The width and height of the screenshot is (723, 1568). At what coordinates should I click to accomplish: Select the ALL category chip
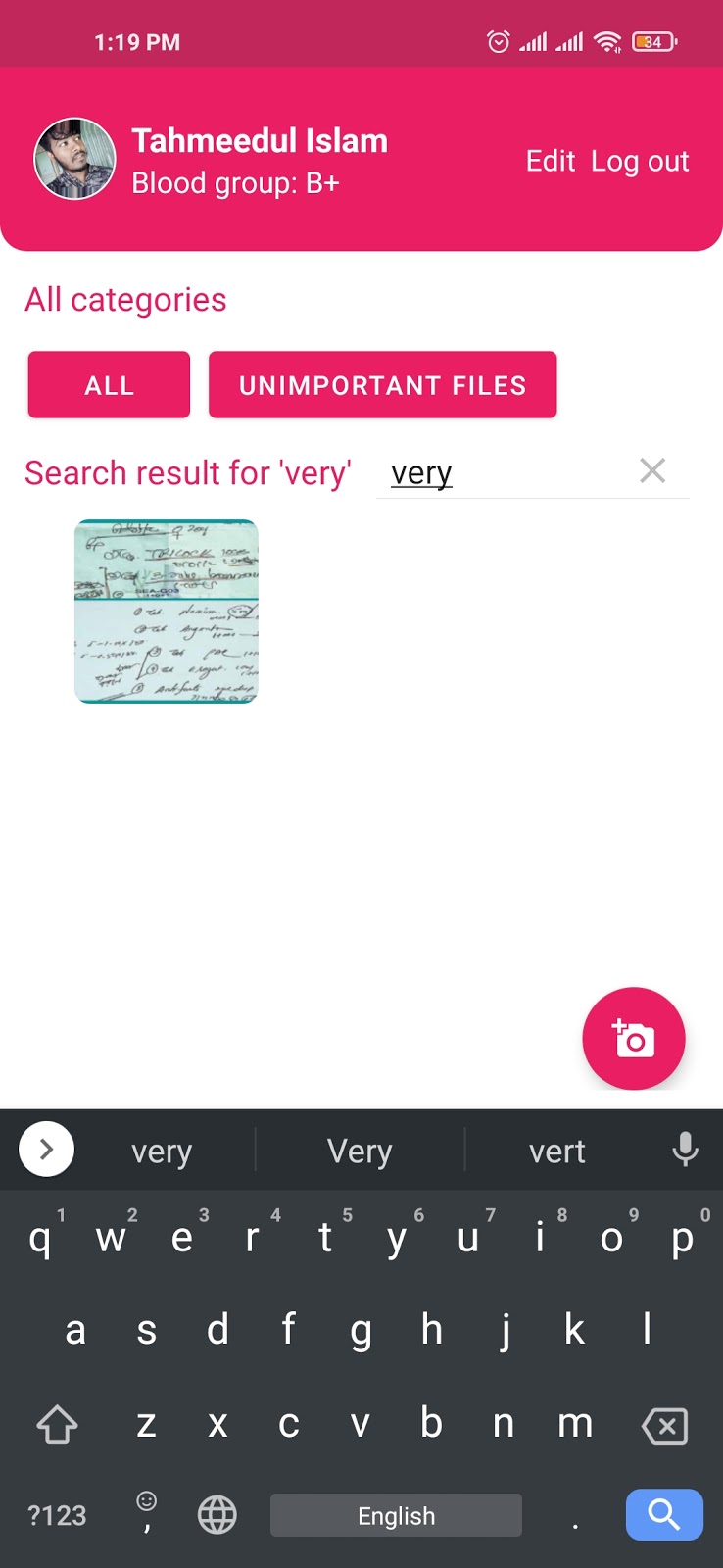pyautogui.click(x=109, y=385)
